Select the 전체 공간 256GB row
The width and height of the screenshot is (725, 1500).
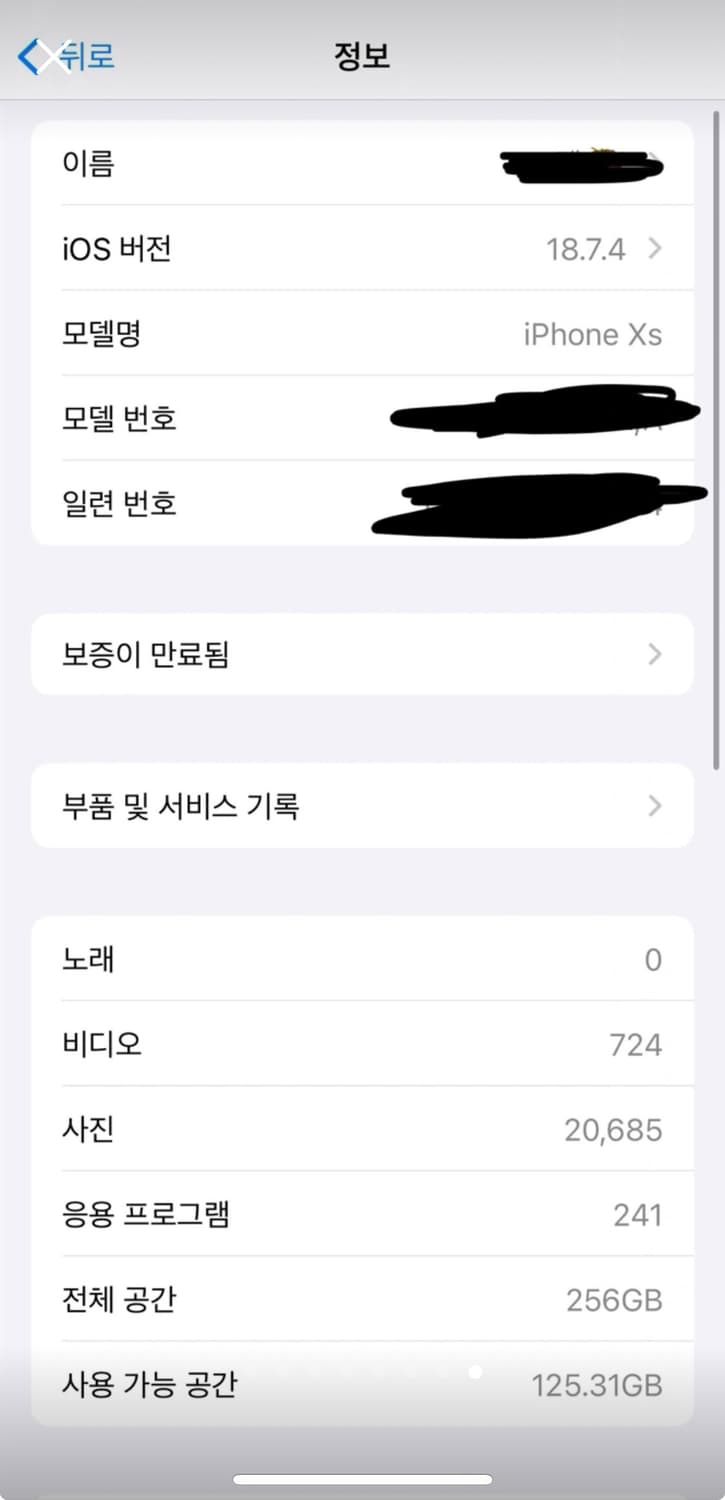(x=360, y=1299)
